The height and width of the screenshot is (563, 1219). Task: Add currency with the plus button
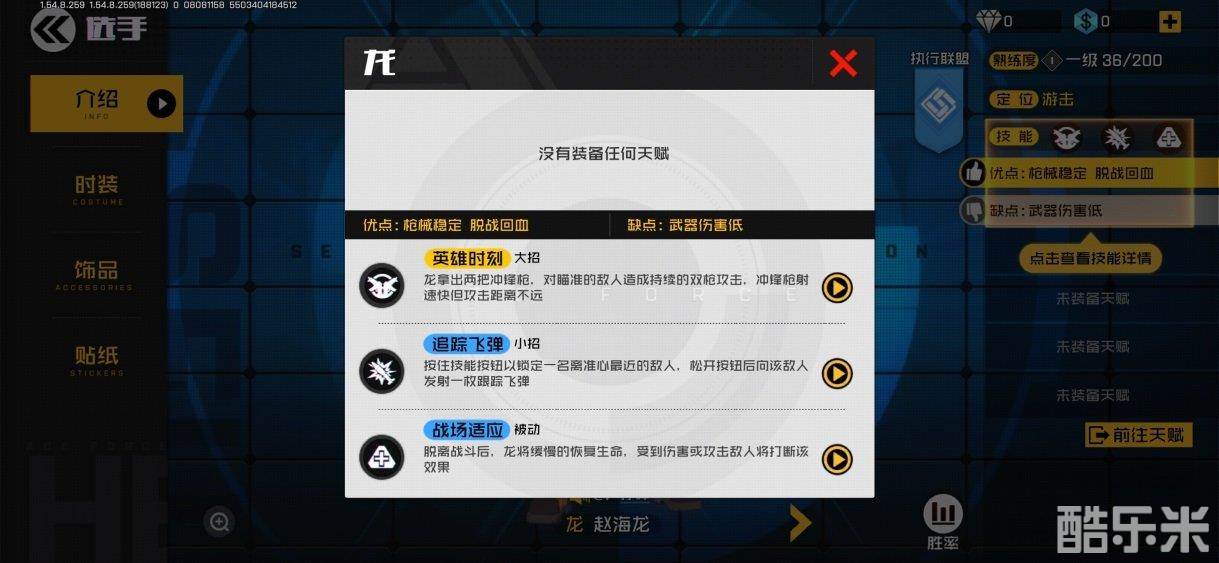(1169, 21)
